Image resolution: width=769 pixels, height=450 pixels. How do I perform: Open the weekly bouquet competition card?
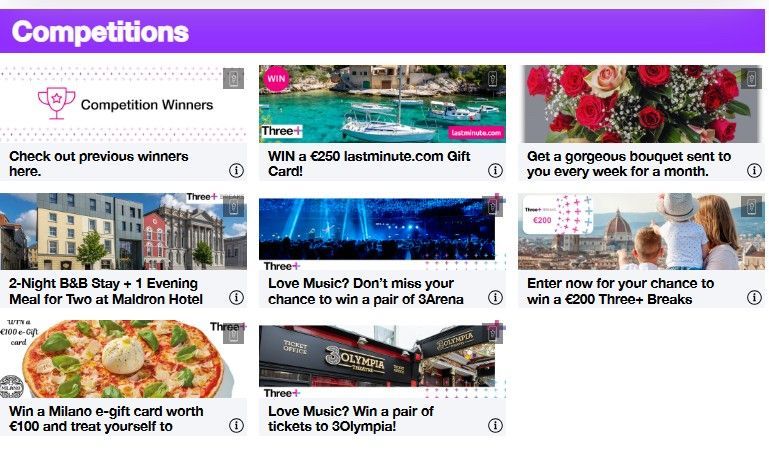click(x=641, y=105)
